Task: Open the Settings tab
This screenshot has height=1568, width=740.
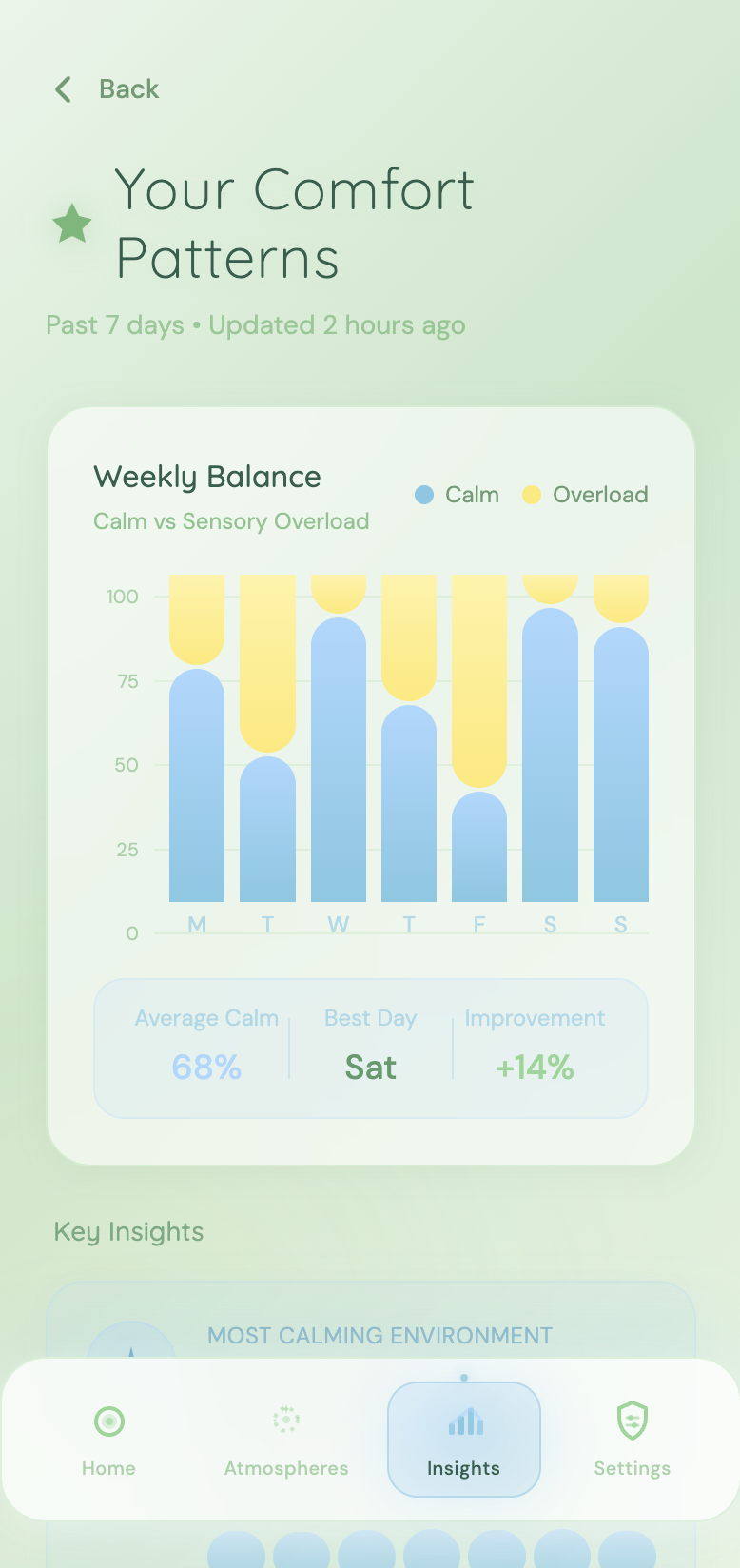Action: pos(632,1440)
